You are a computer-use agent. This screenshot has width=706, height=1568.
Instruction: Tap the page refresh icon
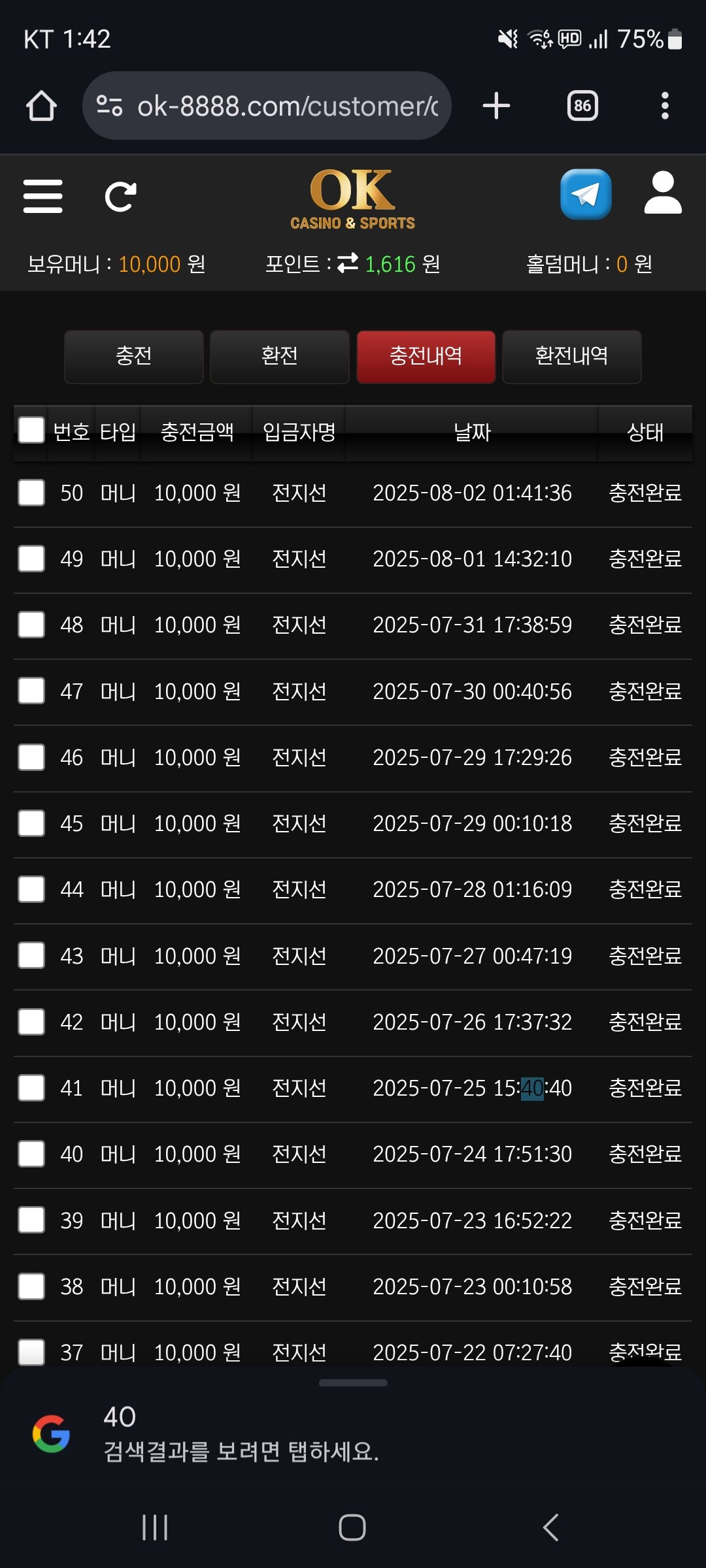[121, 196]
